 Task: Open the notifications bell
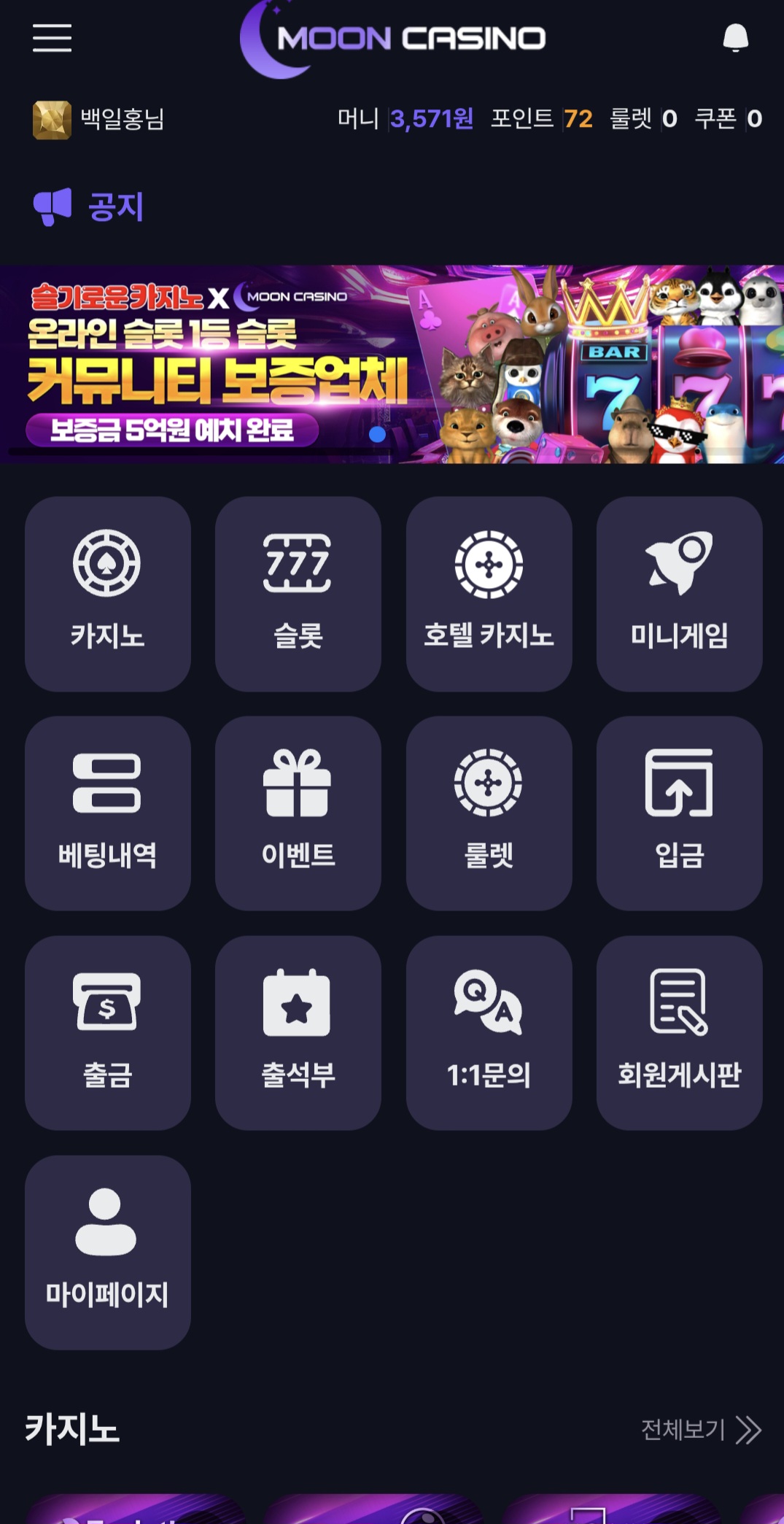[x=735, y=38]
